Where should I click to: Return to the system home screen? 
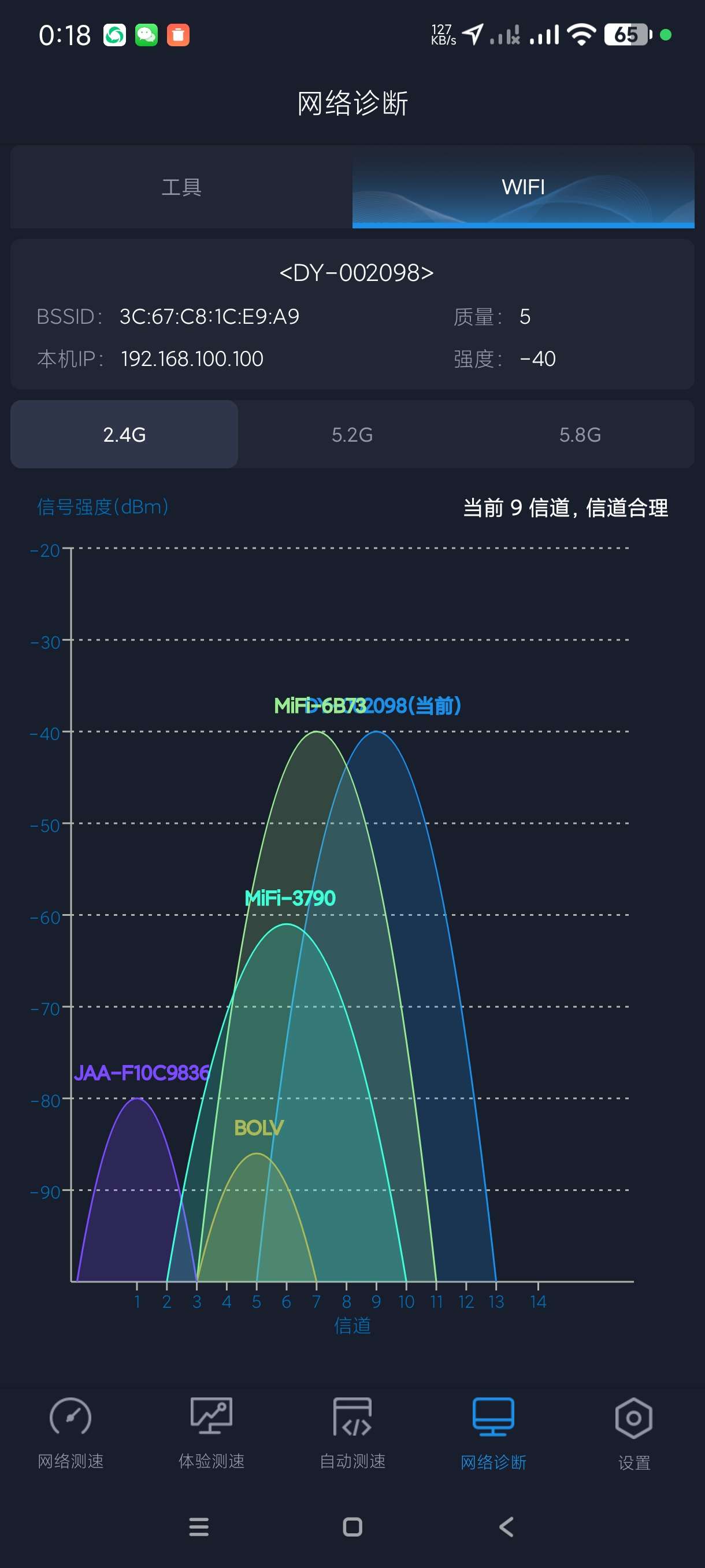coord(352,1526)
